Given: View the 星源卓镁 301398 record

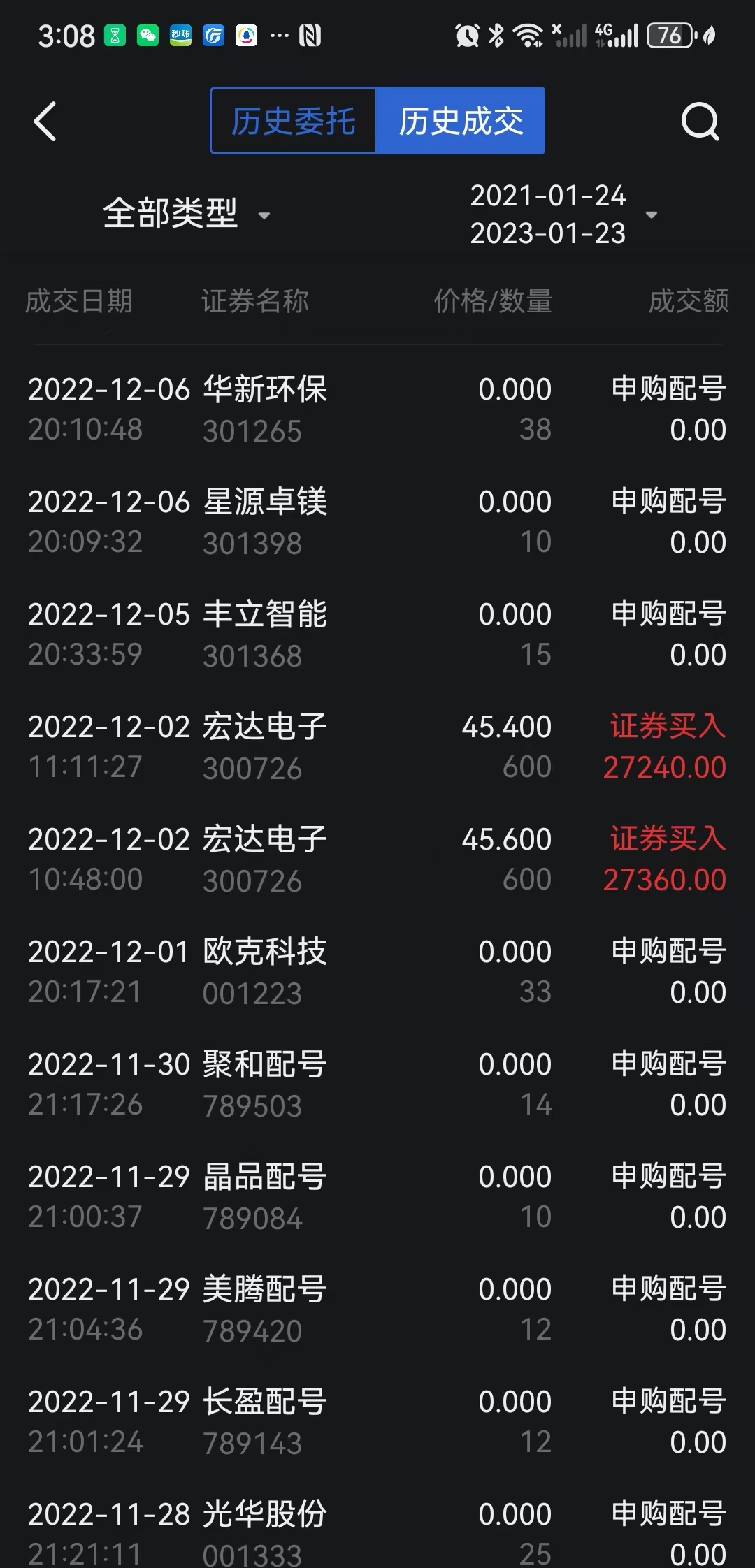Looking at the screenshot, I should (377, 521).
